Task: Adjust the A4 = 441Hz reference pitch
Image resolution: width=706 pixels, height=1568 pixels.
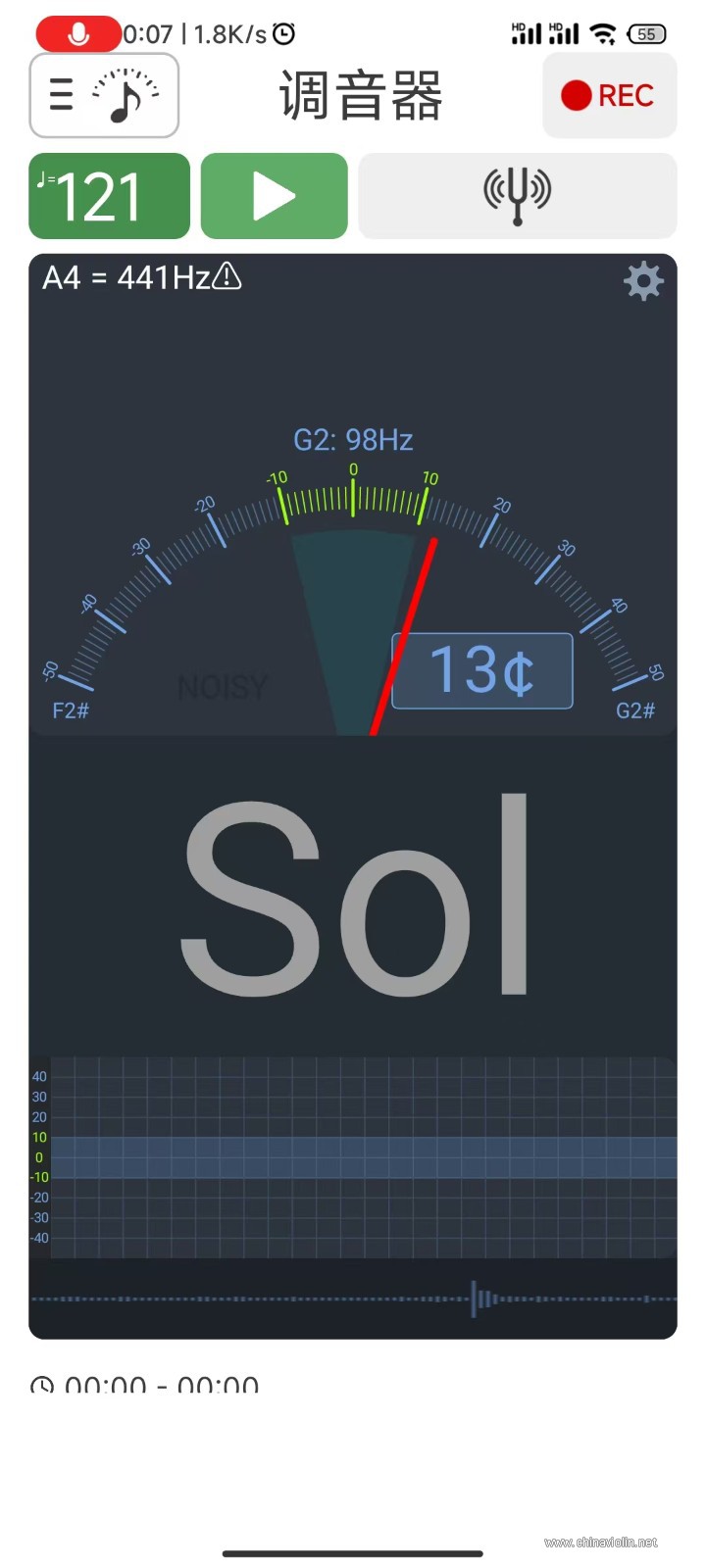Action: tap(141, 278)
